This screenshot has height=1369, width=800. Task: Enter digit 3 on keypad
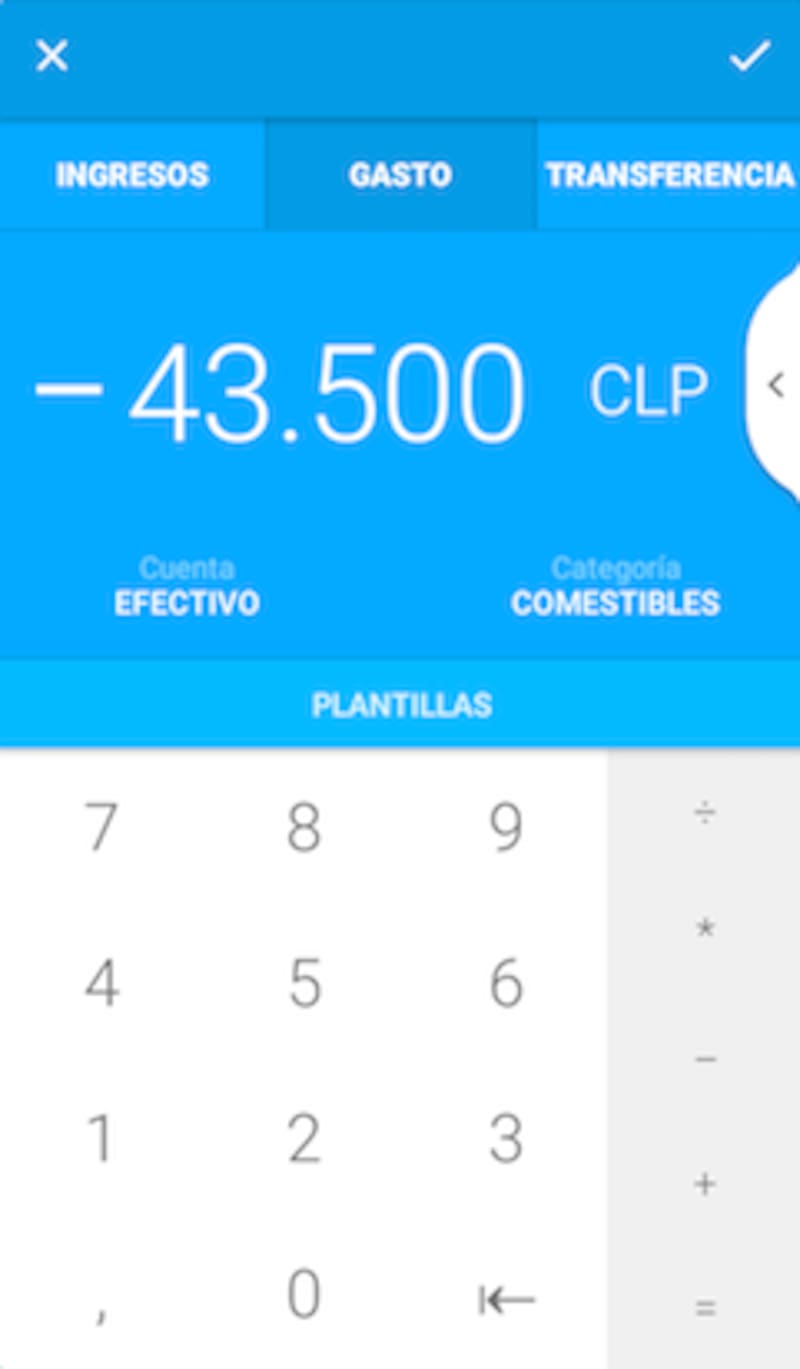pyautogui.click(x=507, y=1139)
